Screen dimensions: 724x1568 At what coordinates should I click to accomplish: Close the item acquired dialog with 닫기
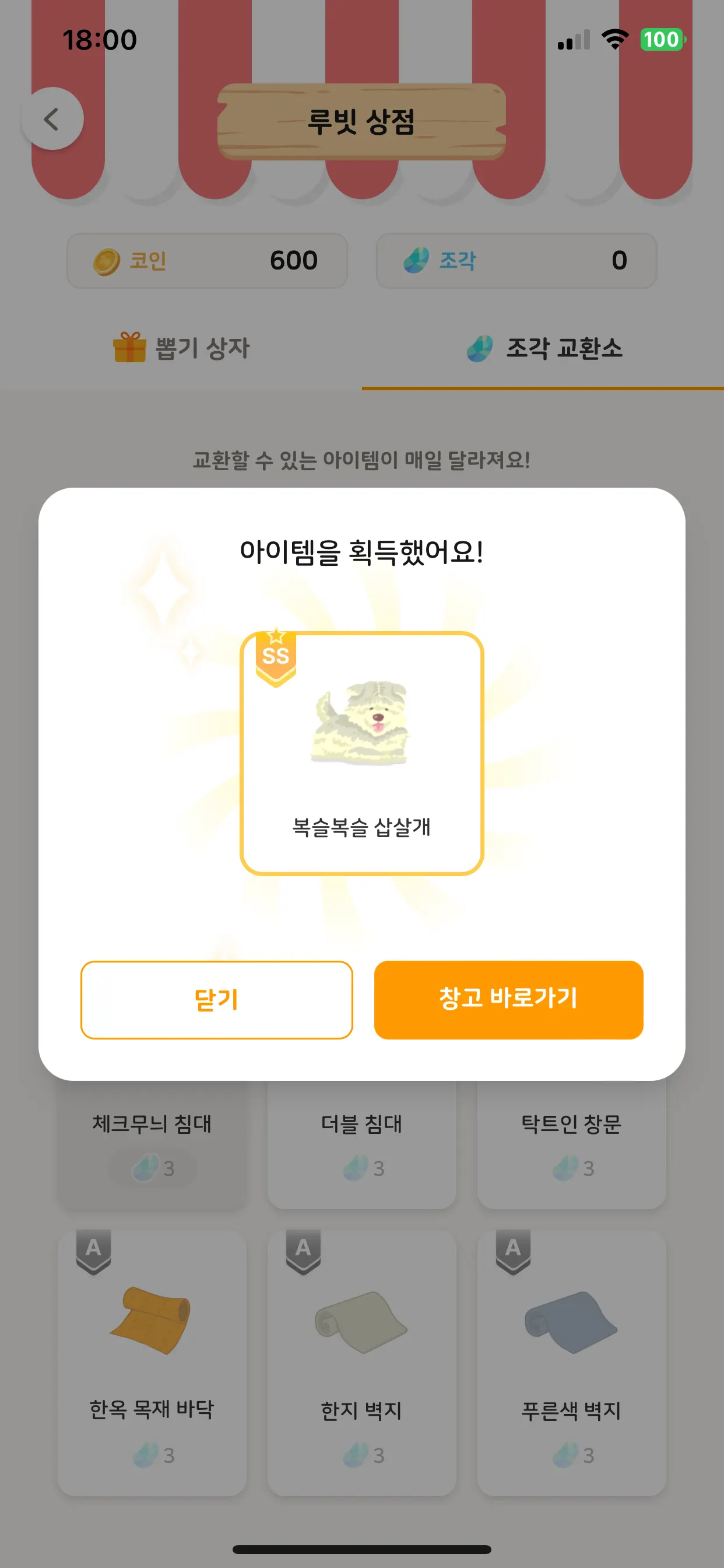217,999
